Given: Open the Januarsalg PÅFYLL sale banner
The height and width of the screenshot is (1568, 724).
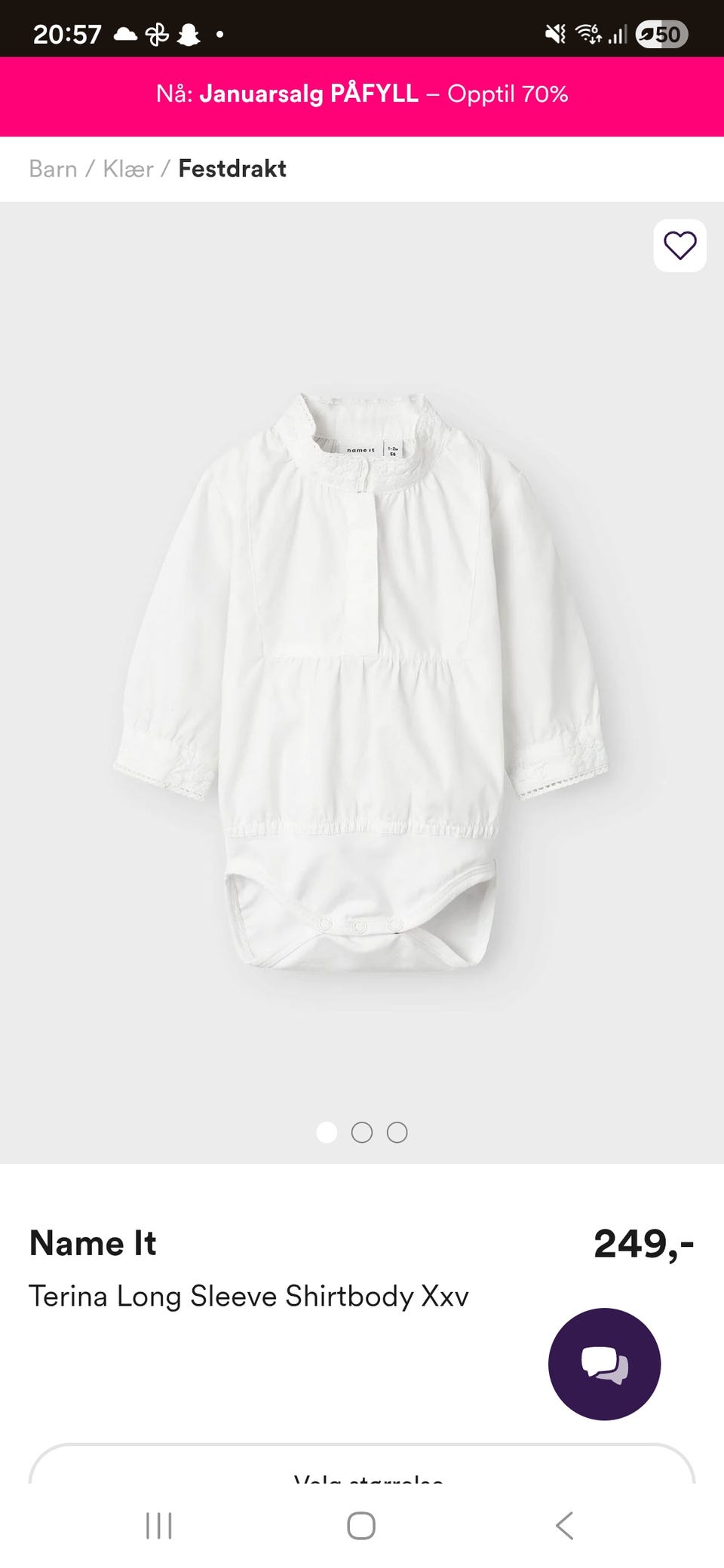Looking at the screenshot, I should 362,94.
